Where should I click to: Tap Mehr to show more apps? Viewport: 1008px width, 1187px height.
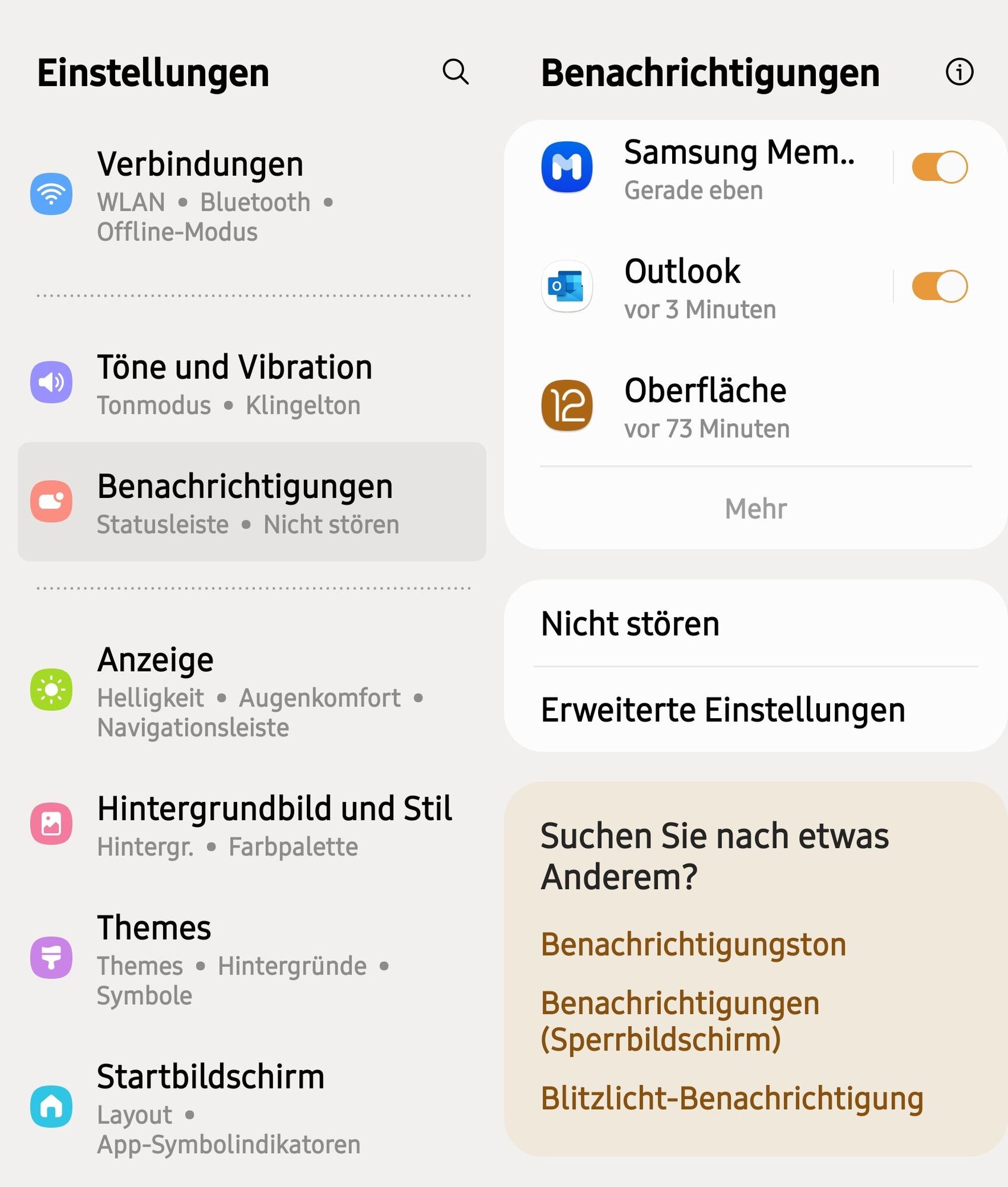coord(755,509)
